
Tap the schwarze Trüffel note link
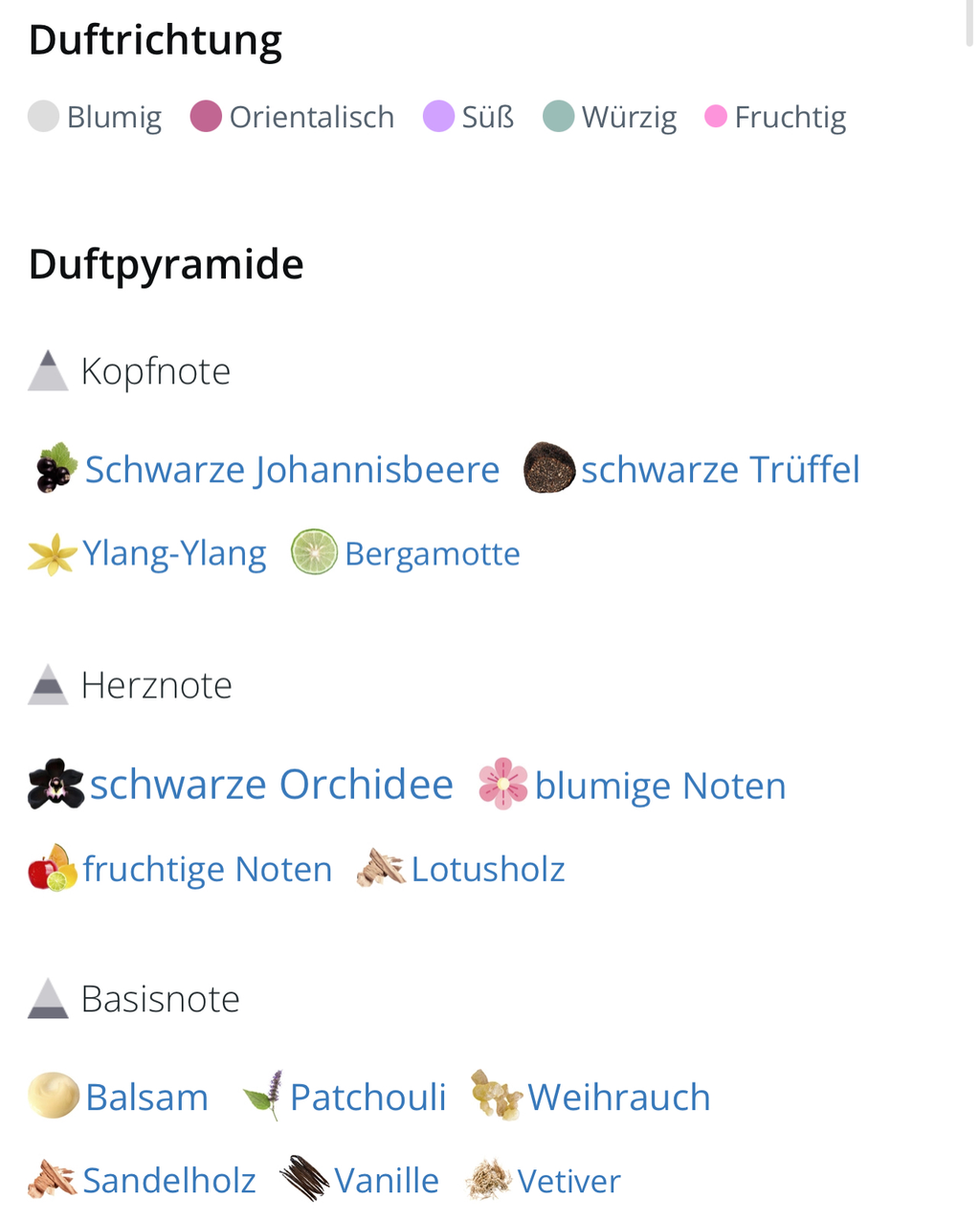[x=720, y=470]
